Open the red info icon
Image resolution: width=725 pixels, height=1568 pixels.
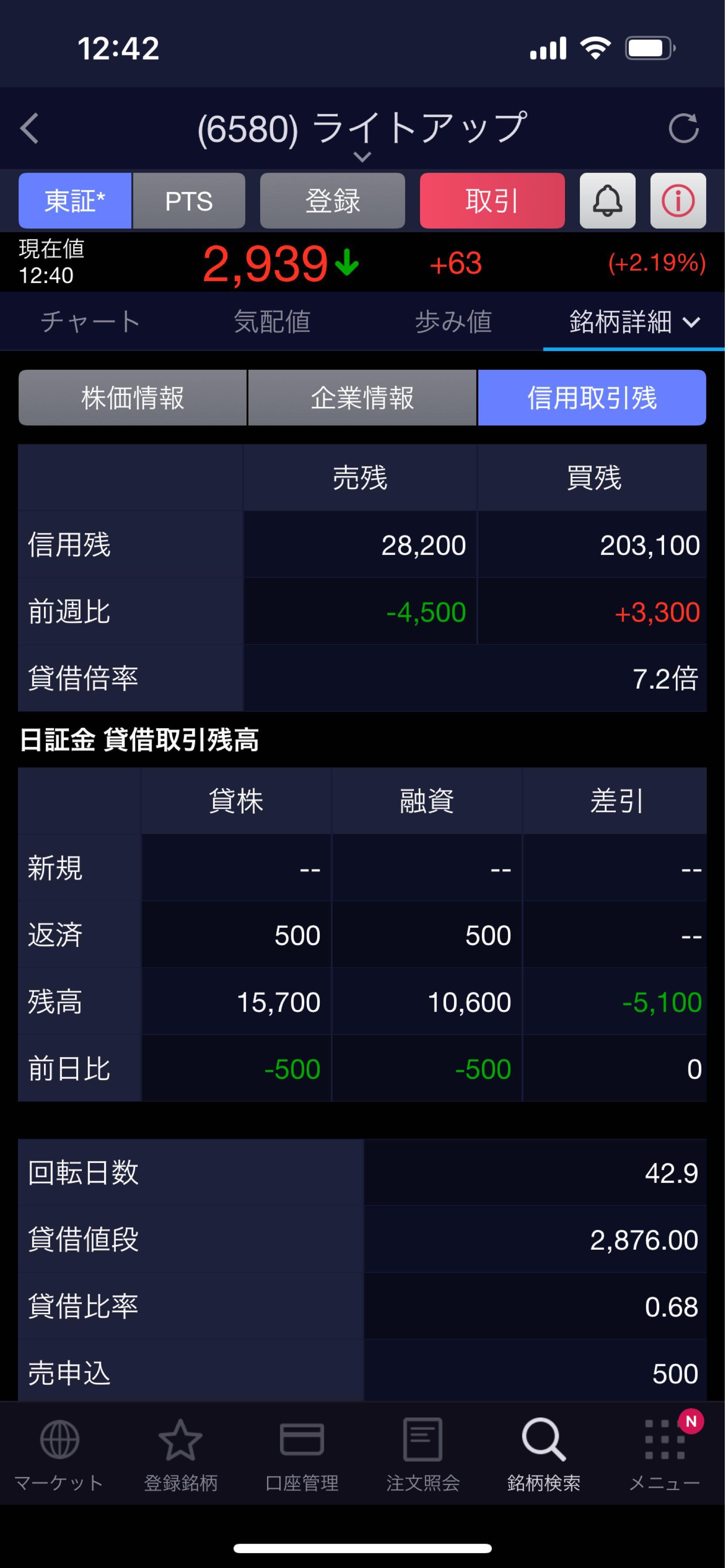click(678, 201)
